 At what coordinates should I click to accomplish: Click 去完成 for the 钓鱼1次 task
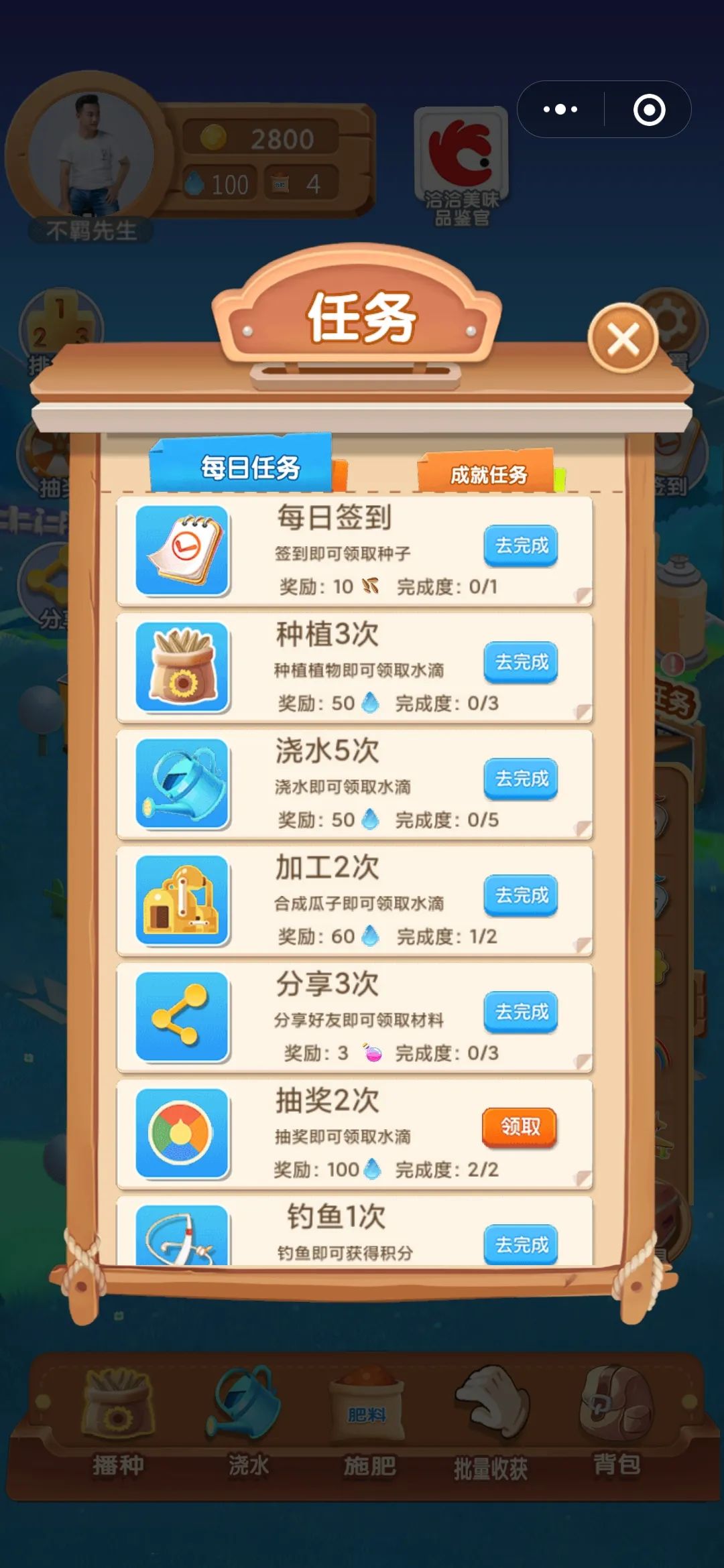tap(520, 1243)
